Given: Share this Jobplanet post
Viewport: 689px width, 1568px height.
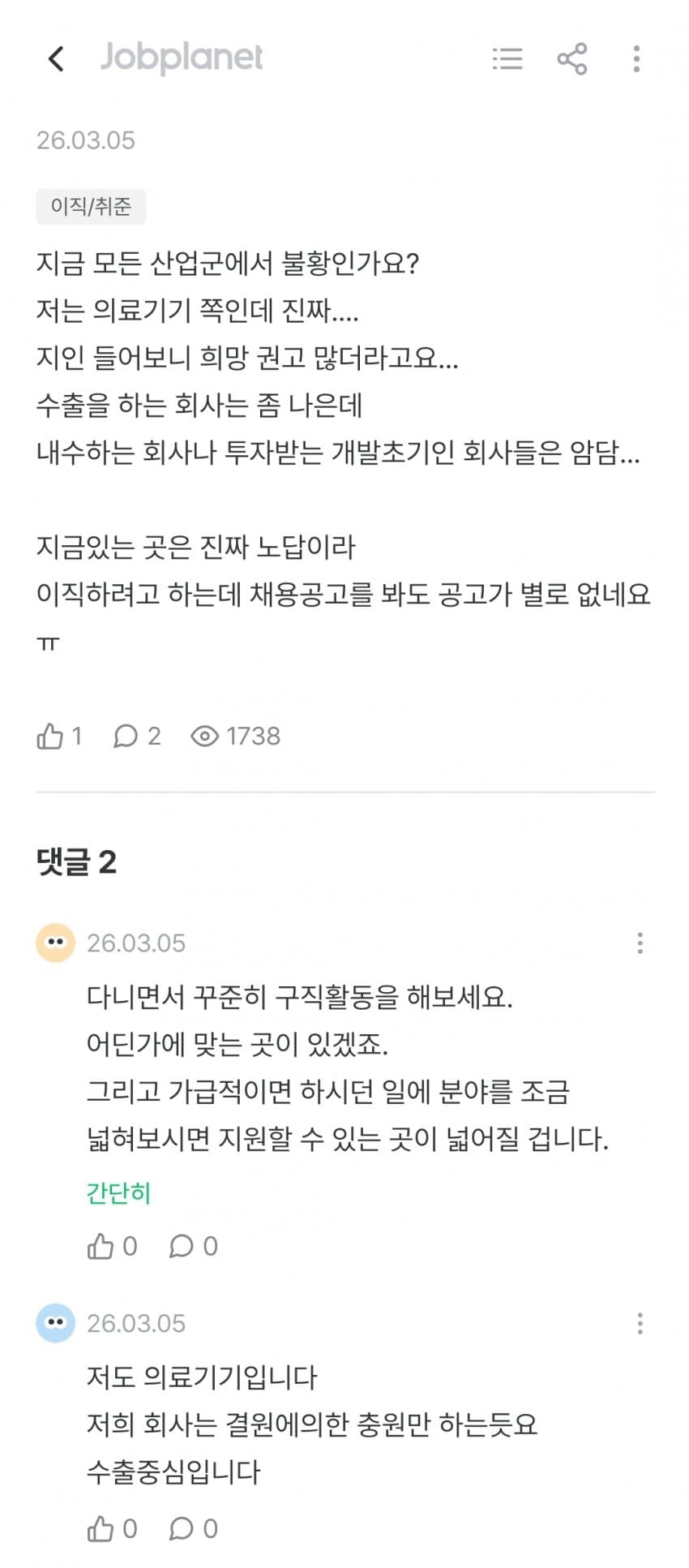Looking at the screenshot, I should (572, 58).
